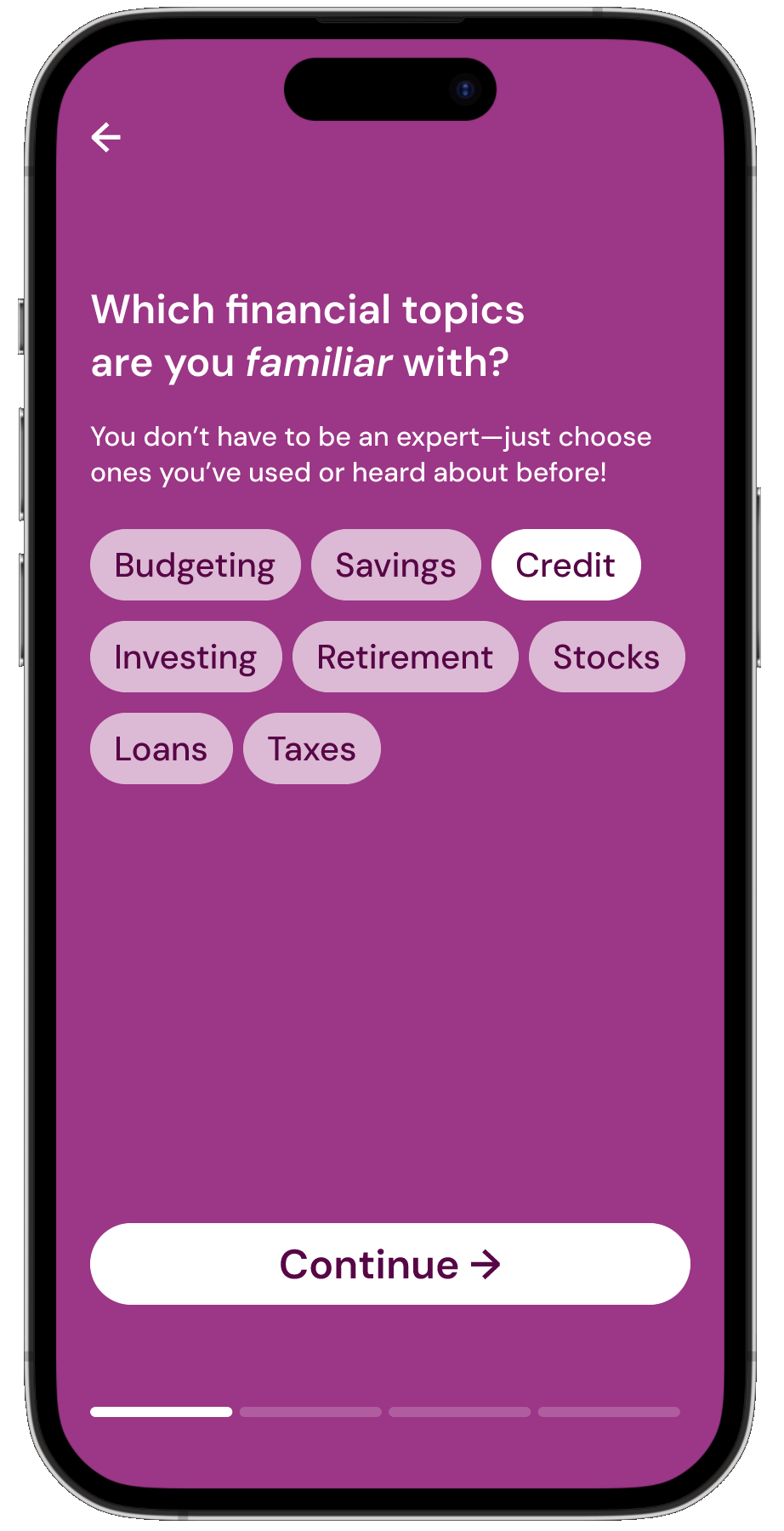
Task: Select the Stocks chip
Action: pos(606,657)
